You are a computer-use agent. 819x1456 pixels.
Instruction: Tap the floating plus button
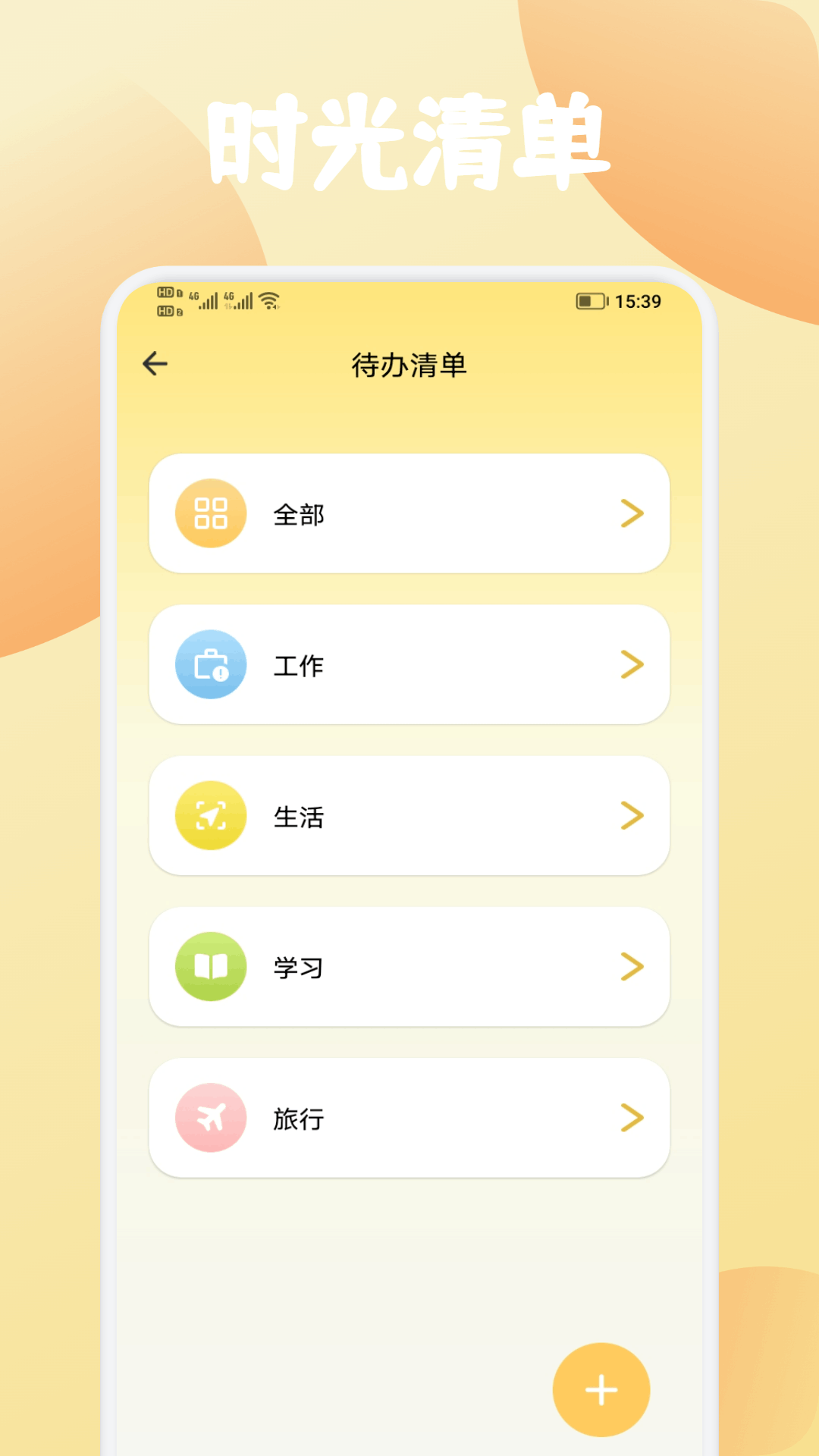601,1392
